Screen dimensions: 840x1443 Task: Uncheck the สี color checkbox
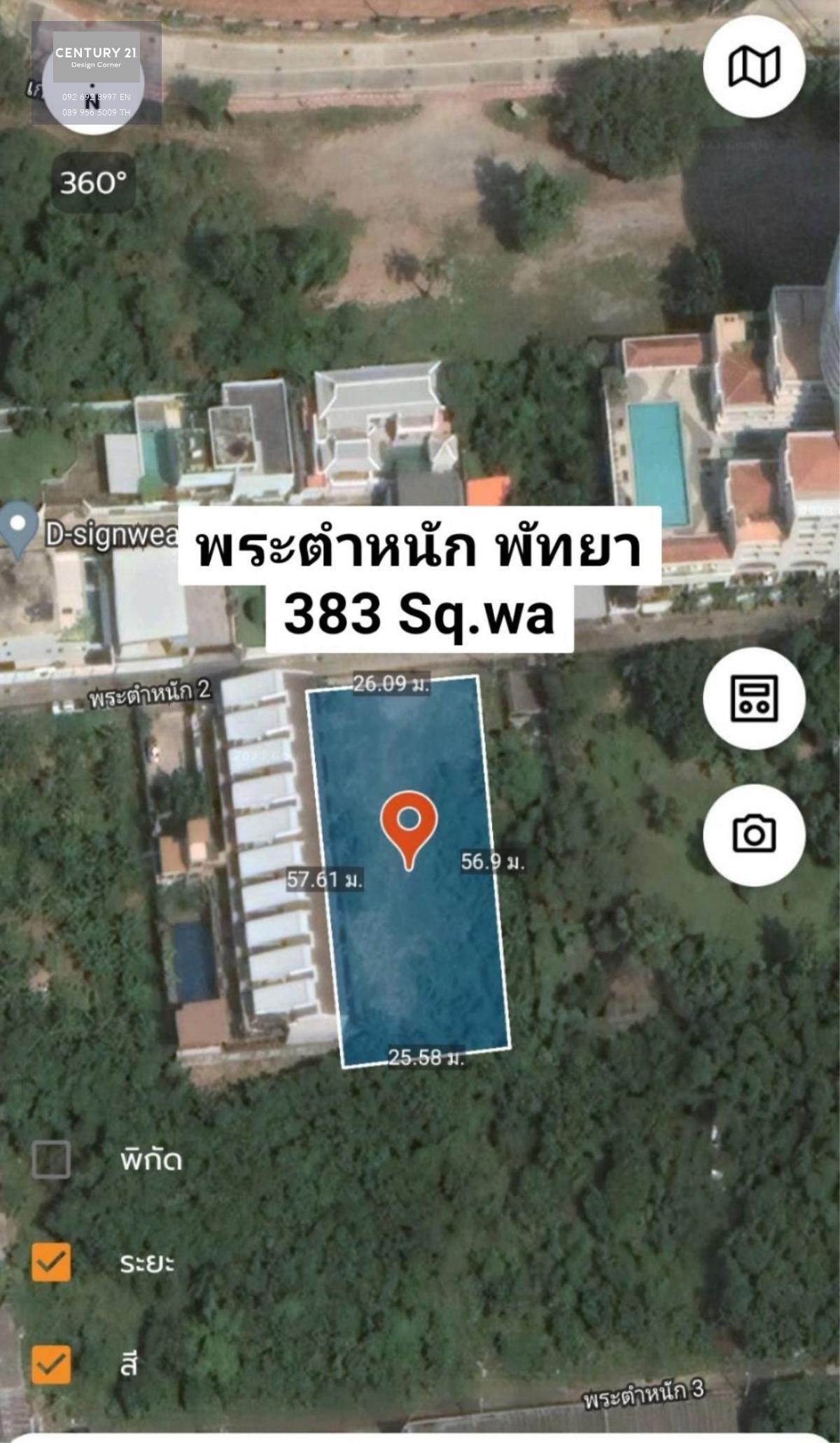(x=52, y=1365)
